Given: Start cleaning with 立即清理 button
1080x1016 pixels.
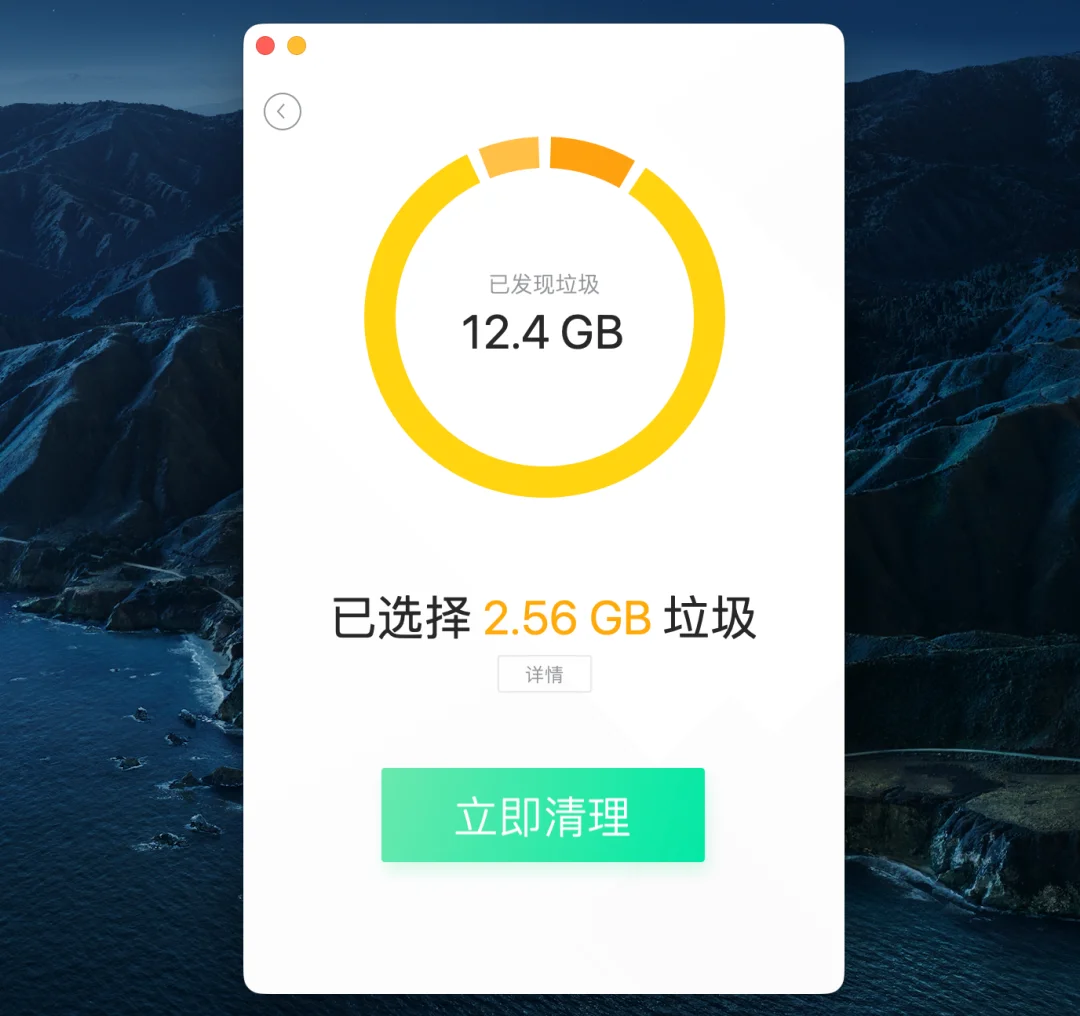Looking at the screenshot, I should tap(543, 815).
